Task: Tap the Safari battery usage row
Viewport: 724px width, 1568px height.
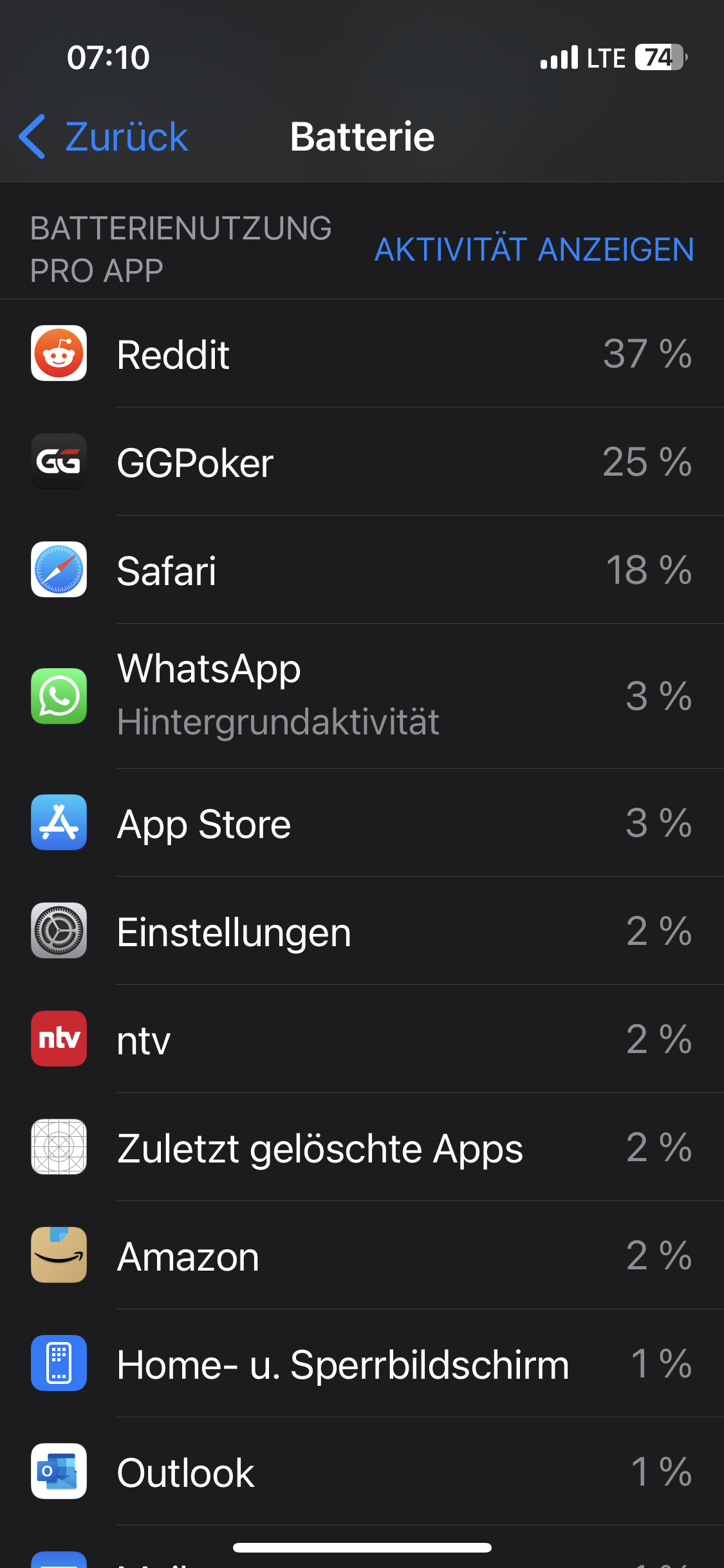Action: point(362,570)
